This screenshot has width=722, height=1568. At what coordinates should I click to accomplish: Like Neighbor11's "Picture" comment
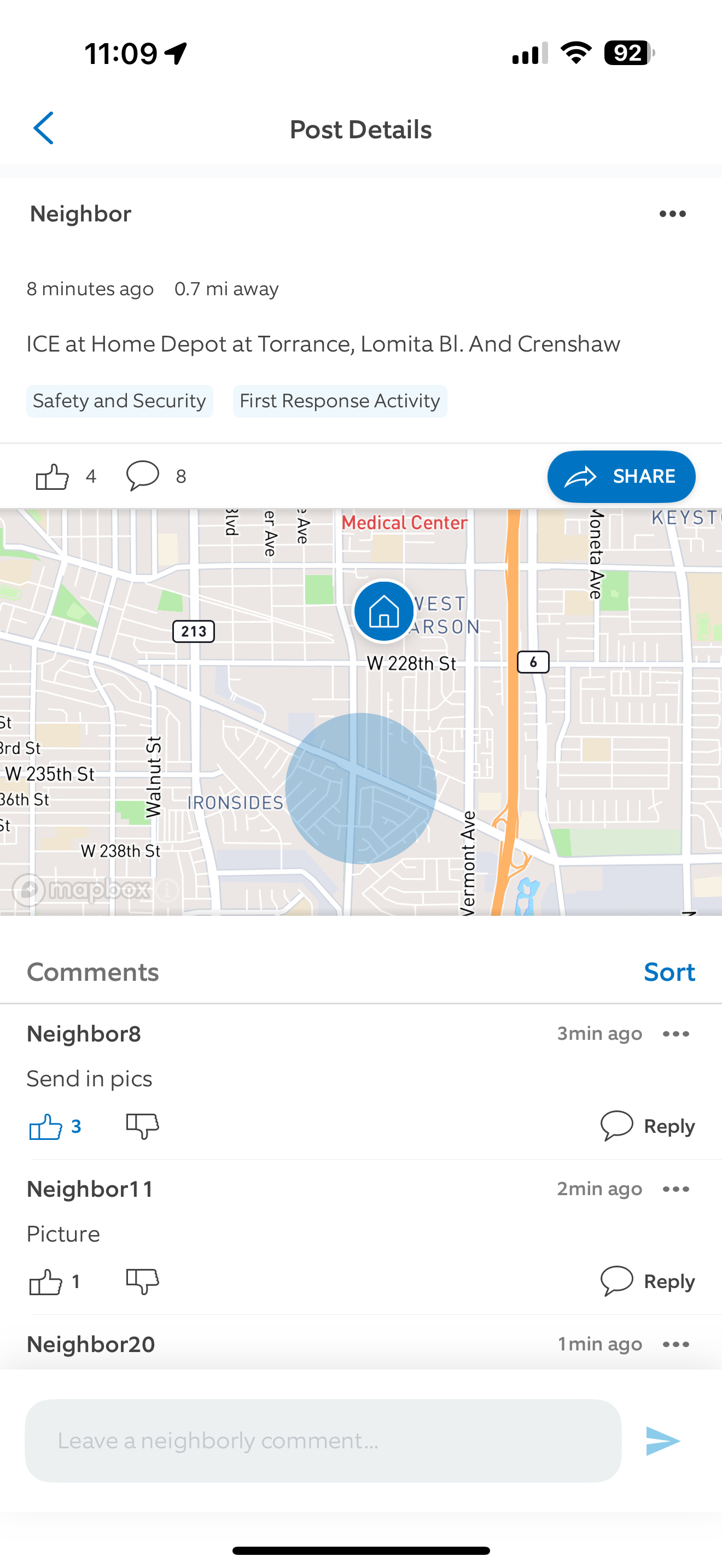(x=45, y=1282)
